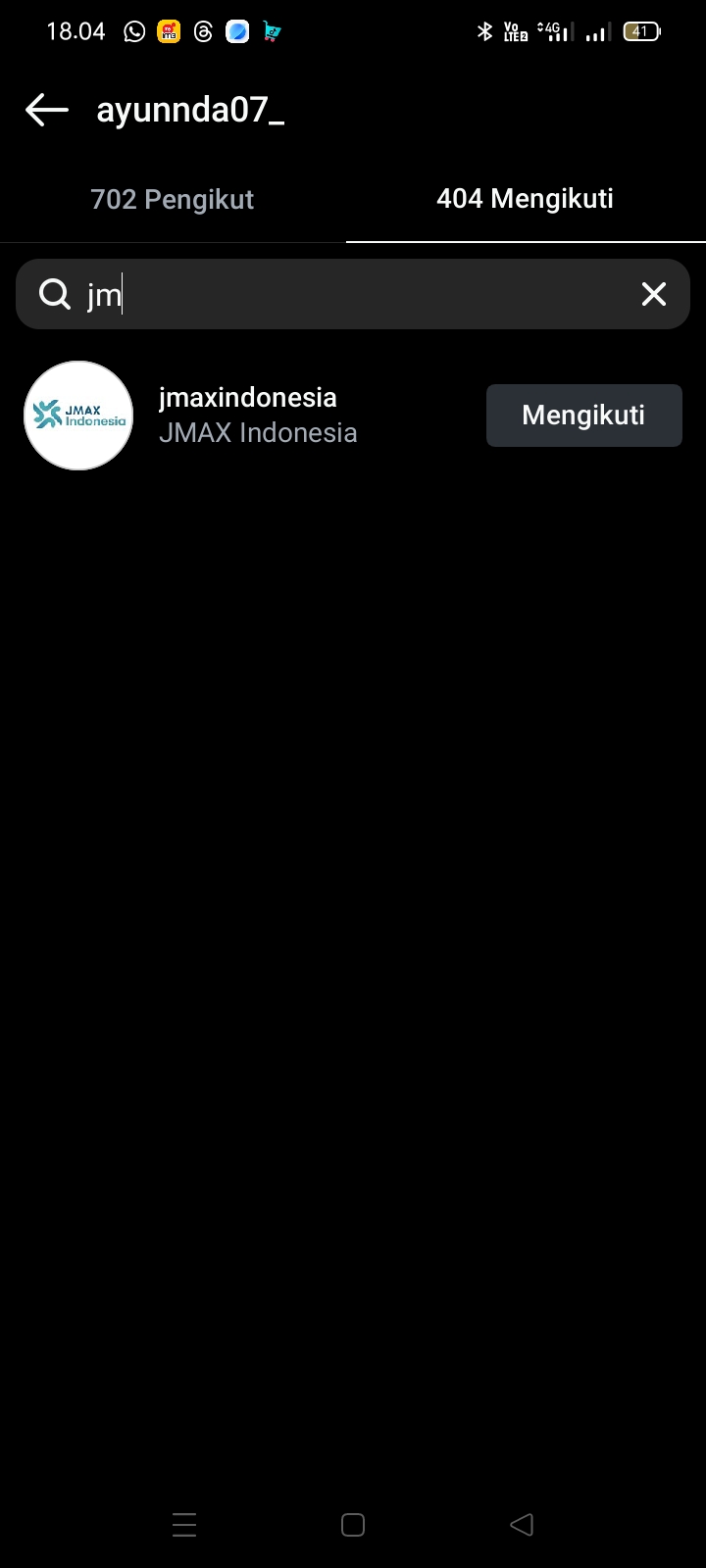Tap Mengikuti button next to jmaxindonesia
Viewport: 706px width, 1568px height.
[583, 416]
